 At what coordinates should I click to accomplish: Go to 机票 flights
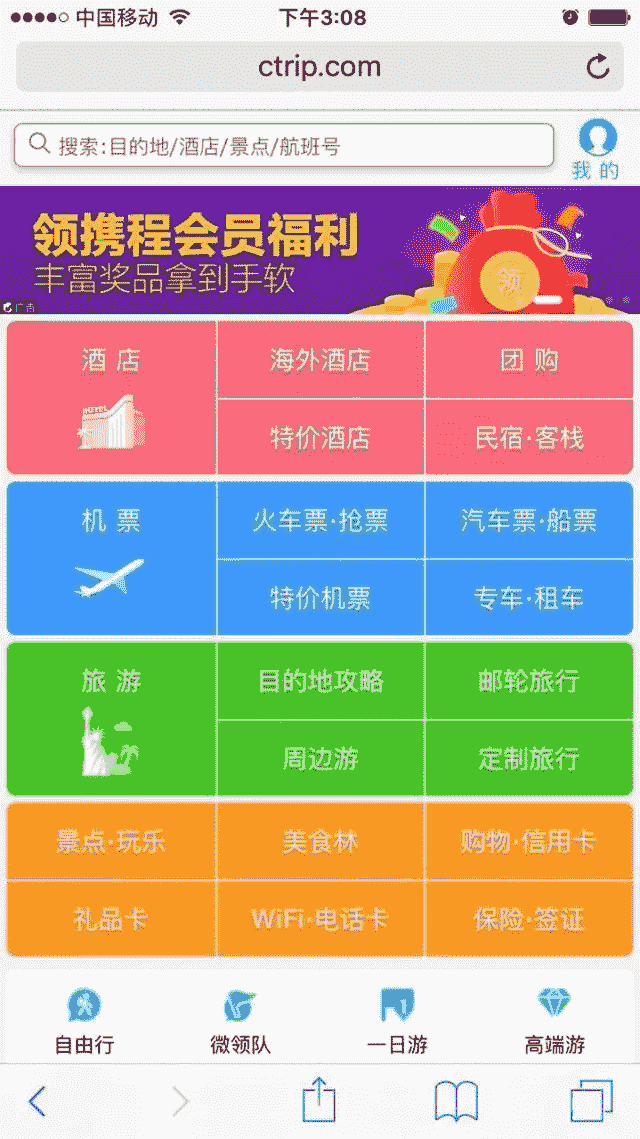[x=111, y=558]
